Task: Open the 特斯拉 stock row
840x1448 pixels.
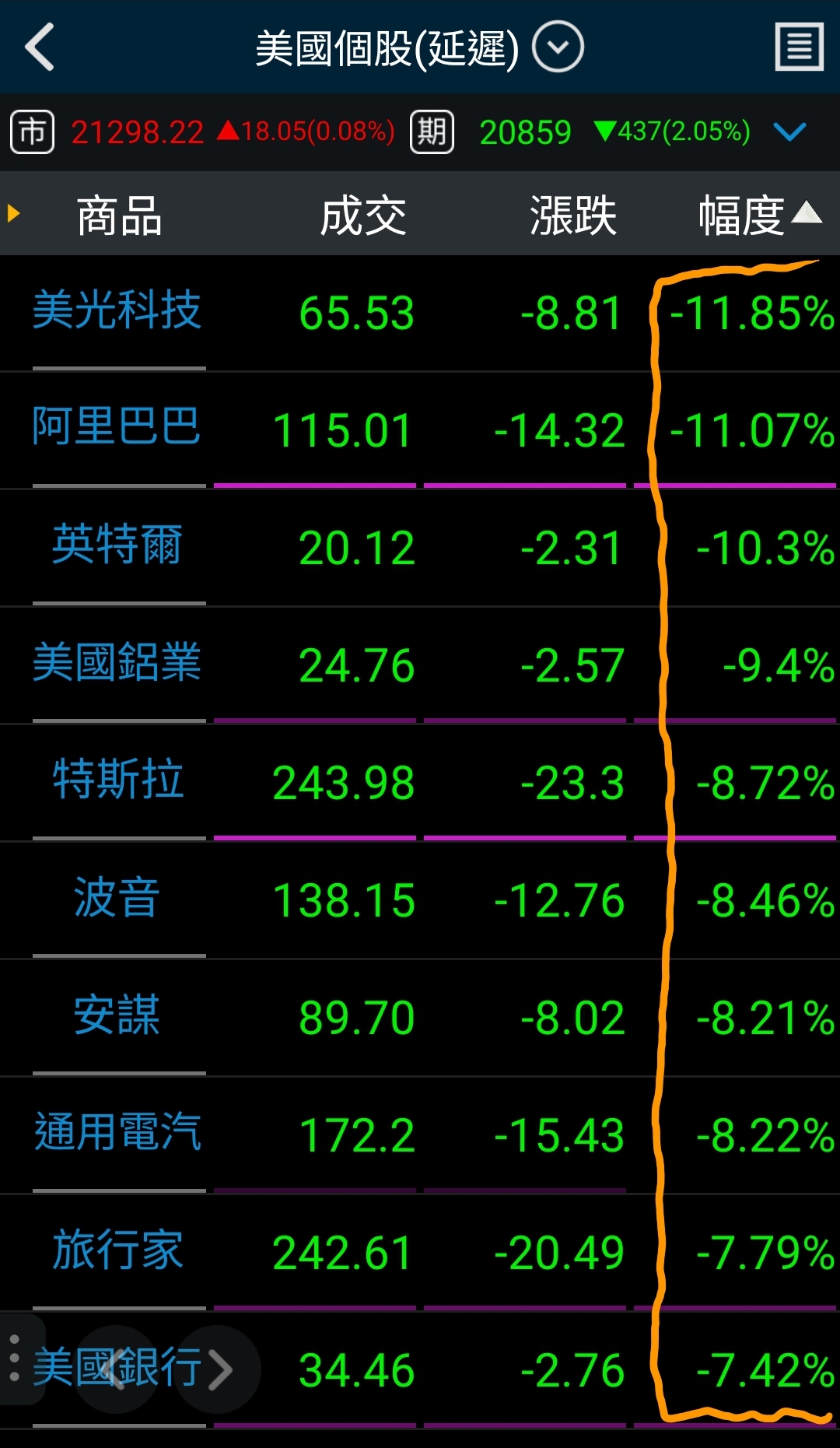Action: 117,780
